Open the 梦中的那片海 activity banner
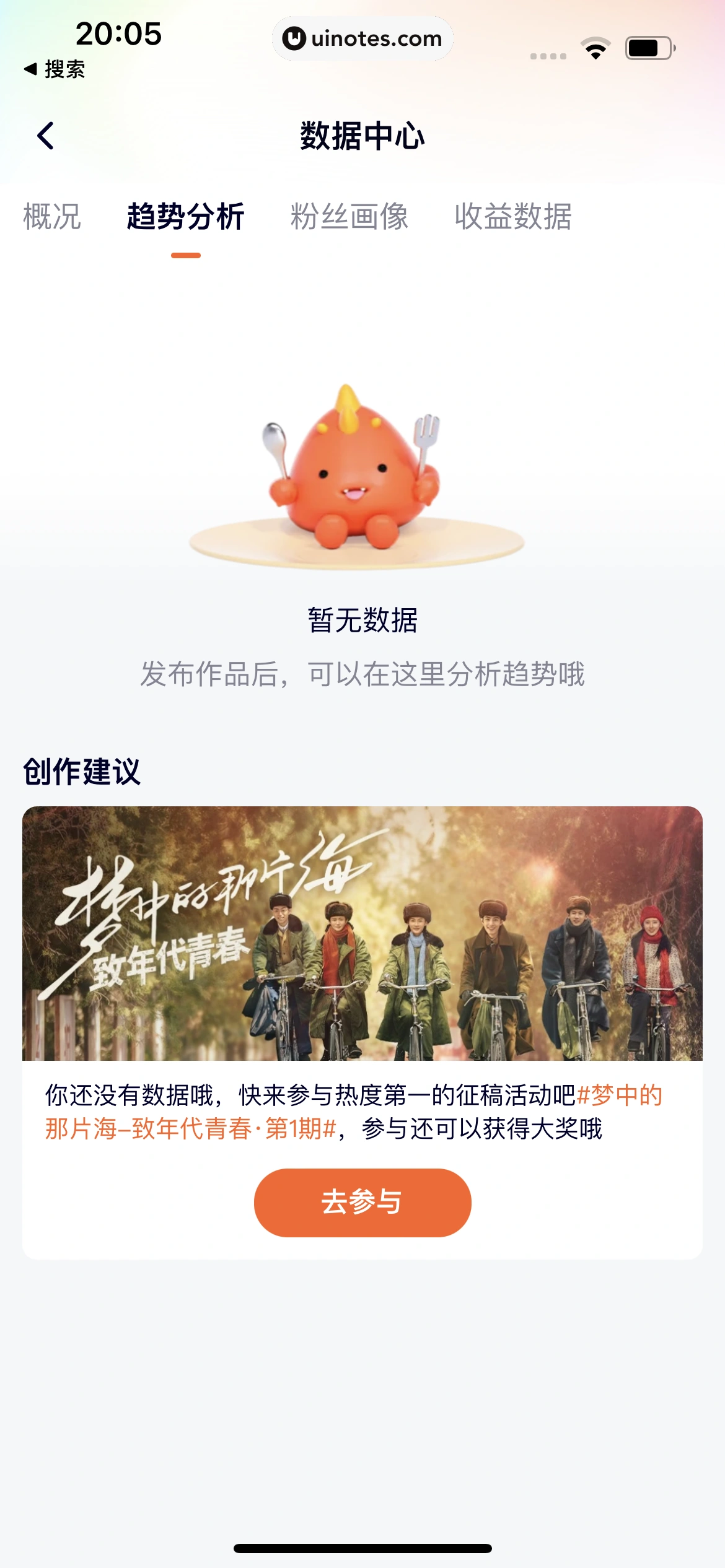Image resolution: width=725 pixels, height=1568 pixels. (362, 933)
